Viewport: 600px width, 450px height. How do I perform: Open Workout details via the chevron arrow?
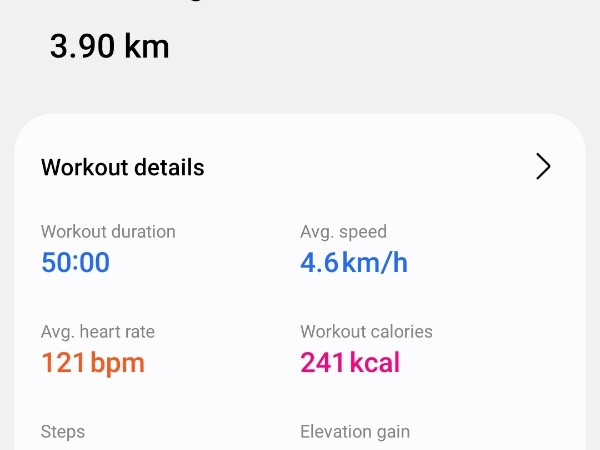(x=543, y=167)
